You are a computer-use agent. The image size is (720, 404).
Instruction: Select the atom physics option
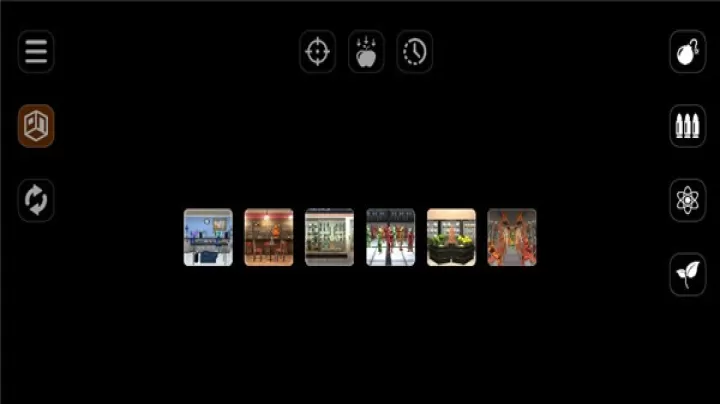(x=687, y=200)
